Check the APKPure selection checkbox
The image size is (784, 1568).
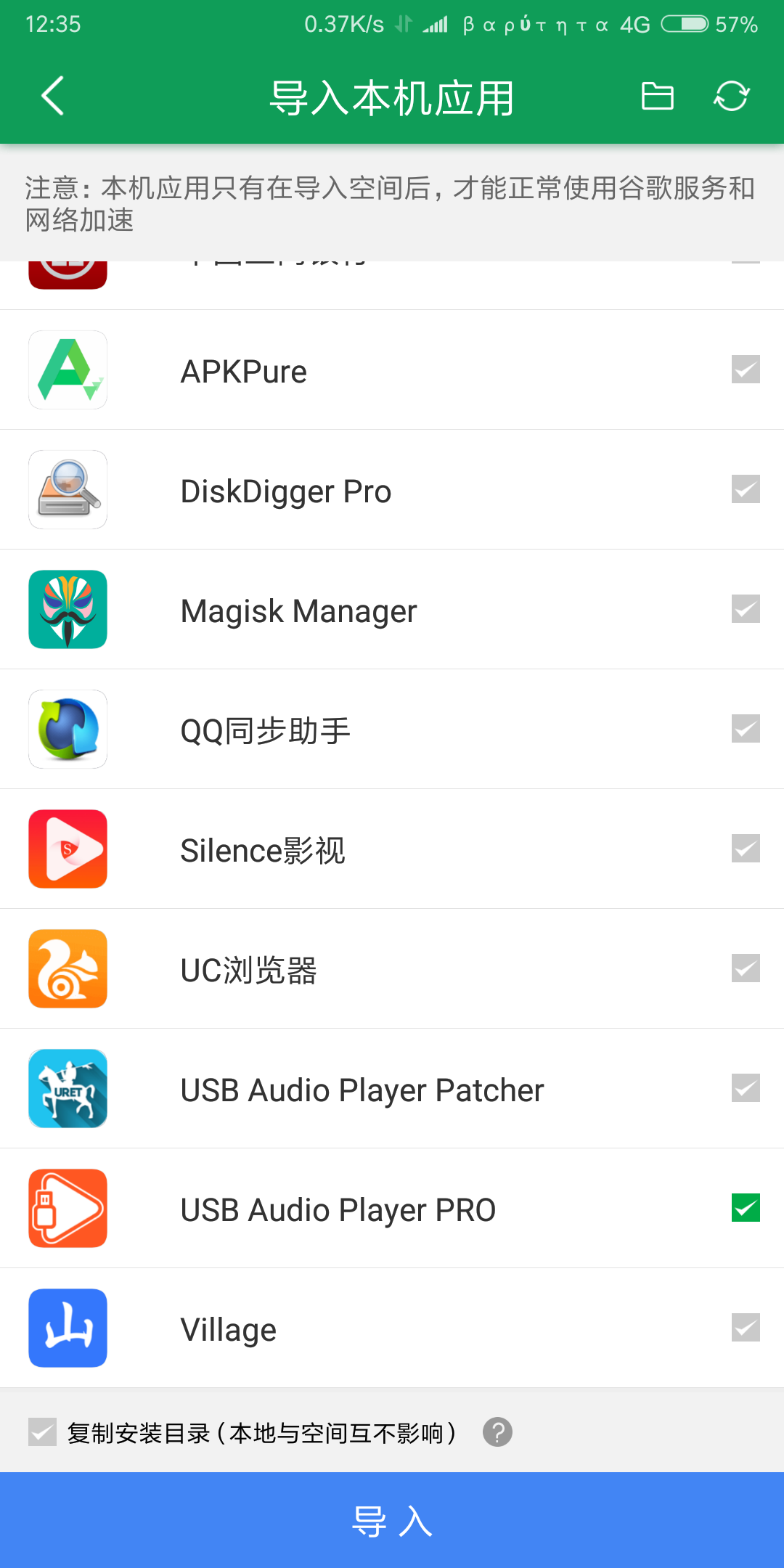(744, 369)
